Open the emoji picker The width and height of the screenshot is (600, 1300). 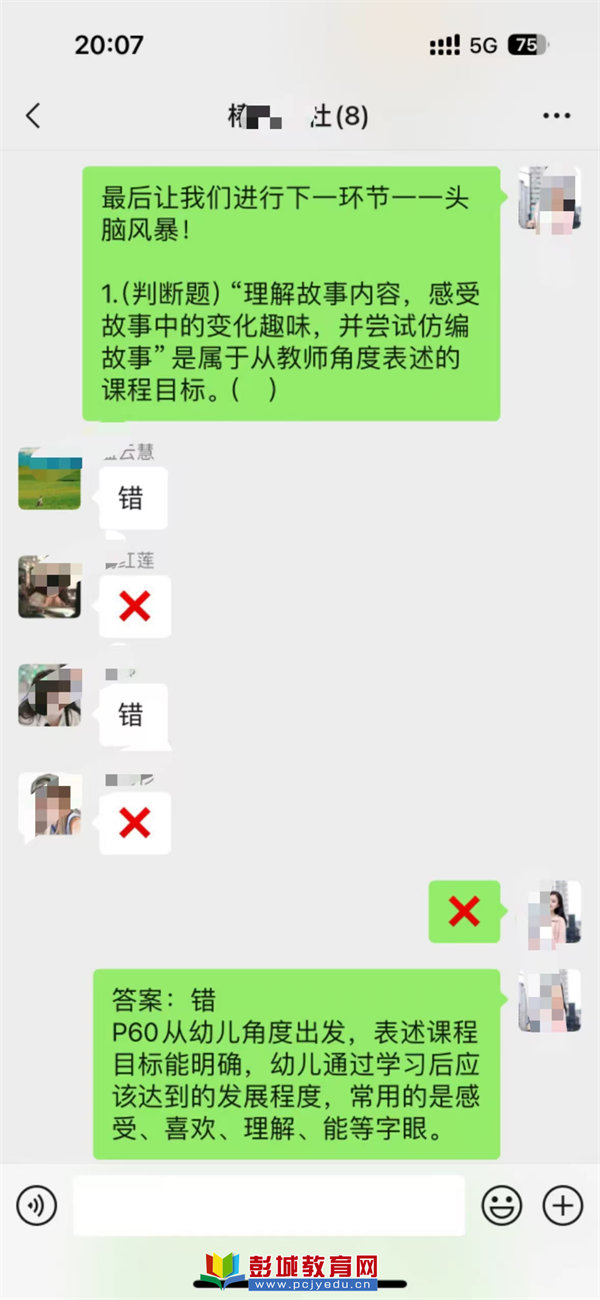pyautogui.click(x=502, y=1206)
